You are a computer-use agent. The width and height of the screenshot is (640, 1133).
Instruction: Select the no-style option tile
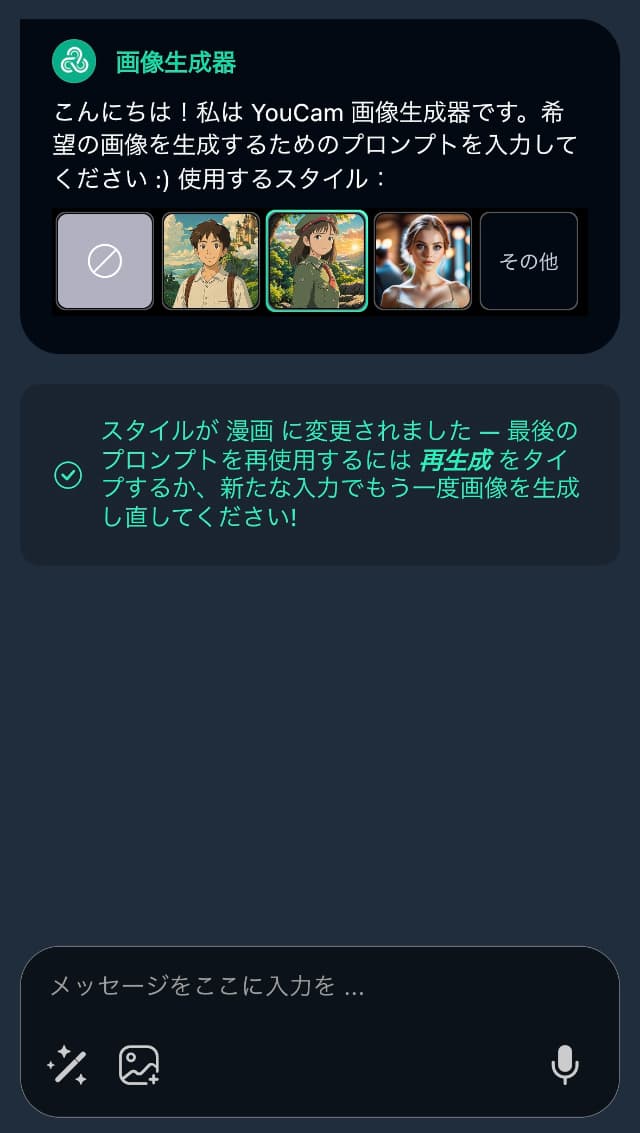(105, 261)
